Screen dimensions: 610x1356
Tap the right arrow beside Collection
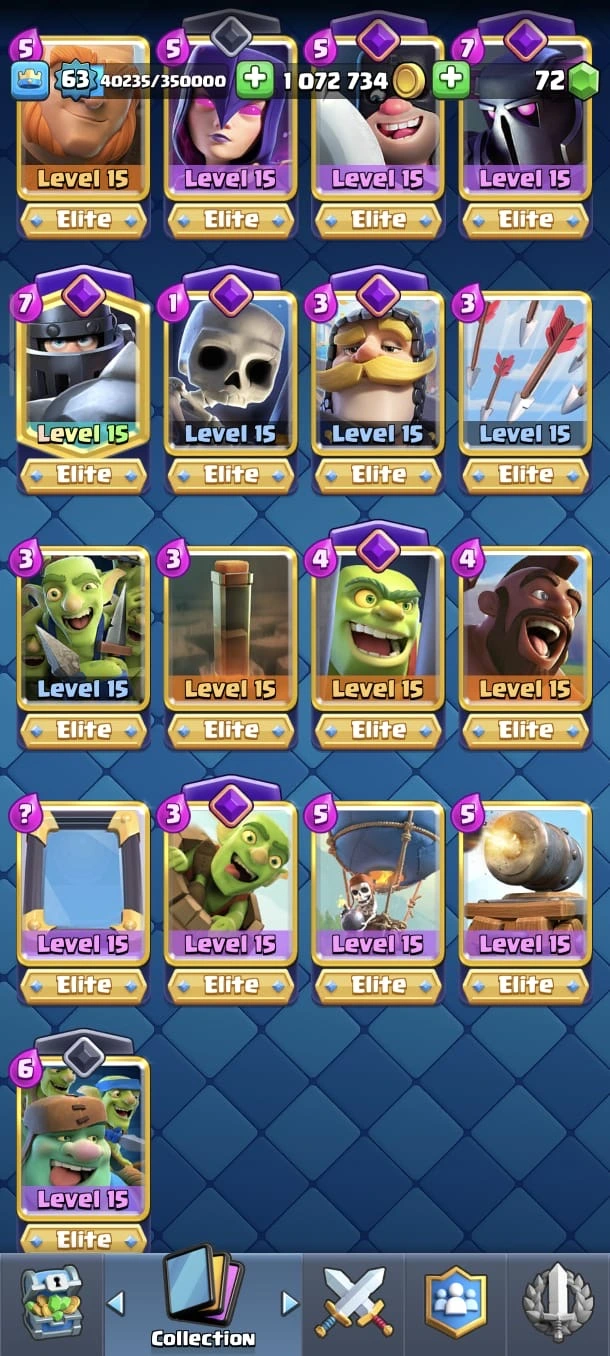point(290,1303)
